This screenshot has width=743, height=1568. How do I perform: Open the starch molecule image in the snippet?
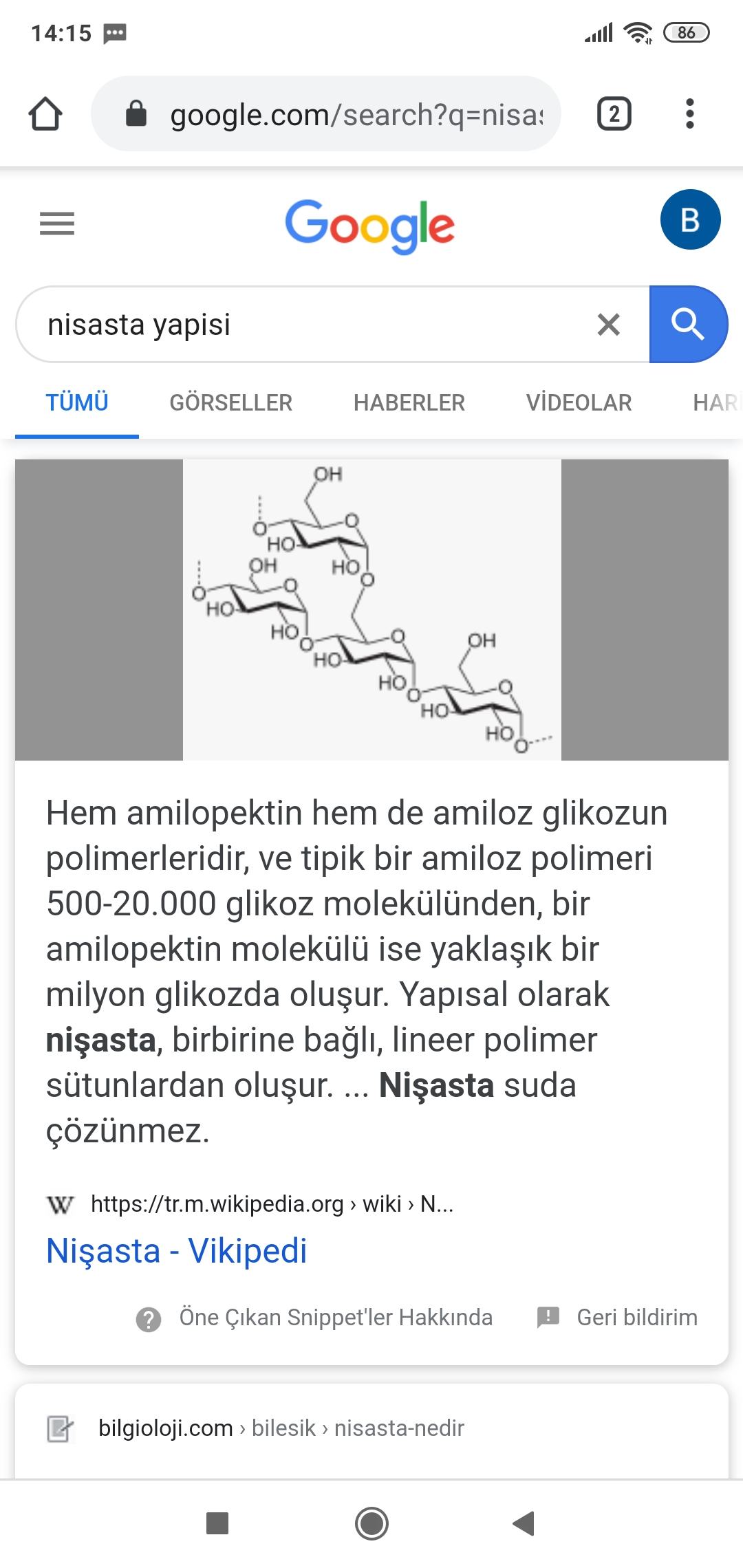tap(371, 610)
